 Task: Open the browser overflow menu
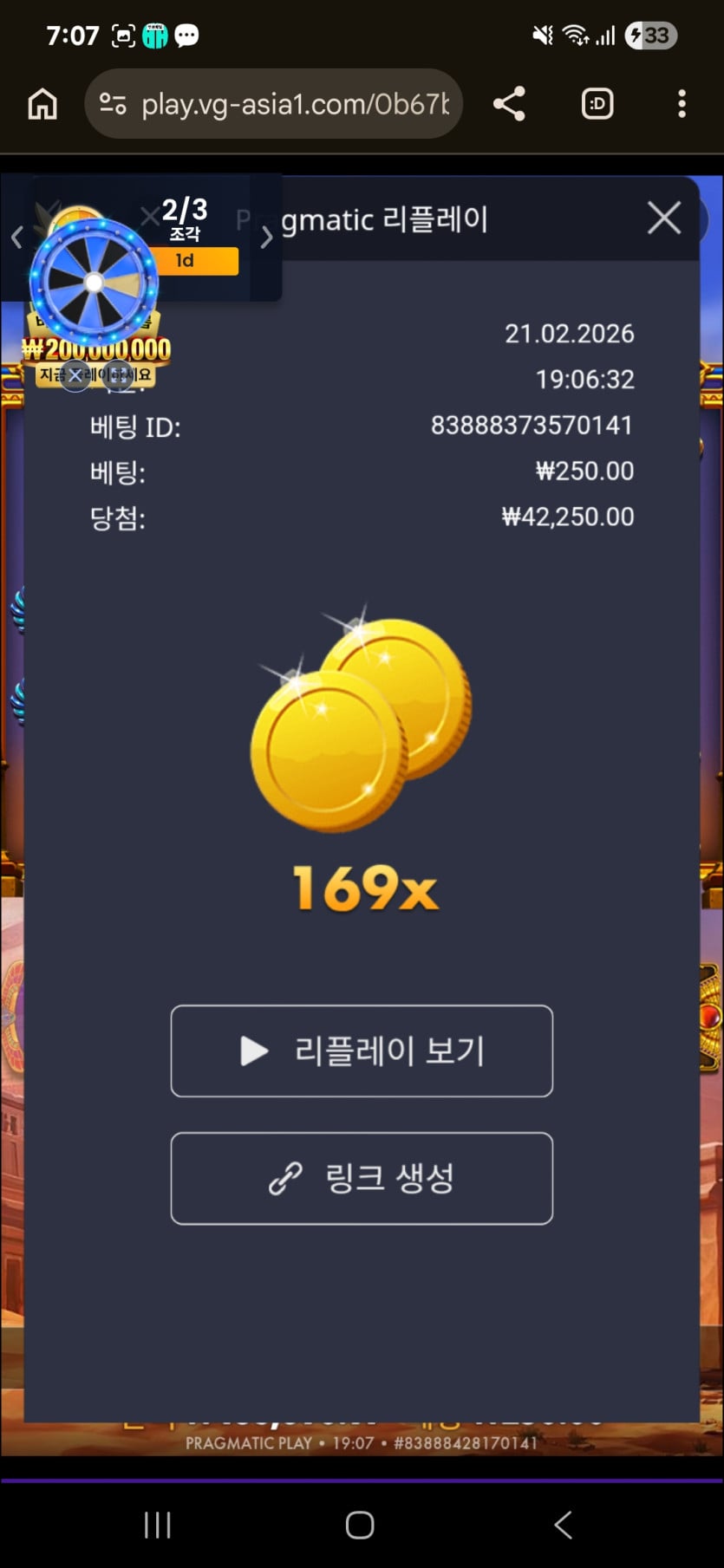point(682,104)
